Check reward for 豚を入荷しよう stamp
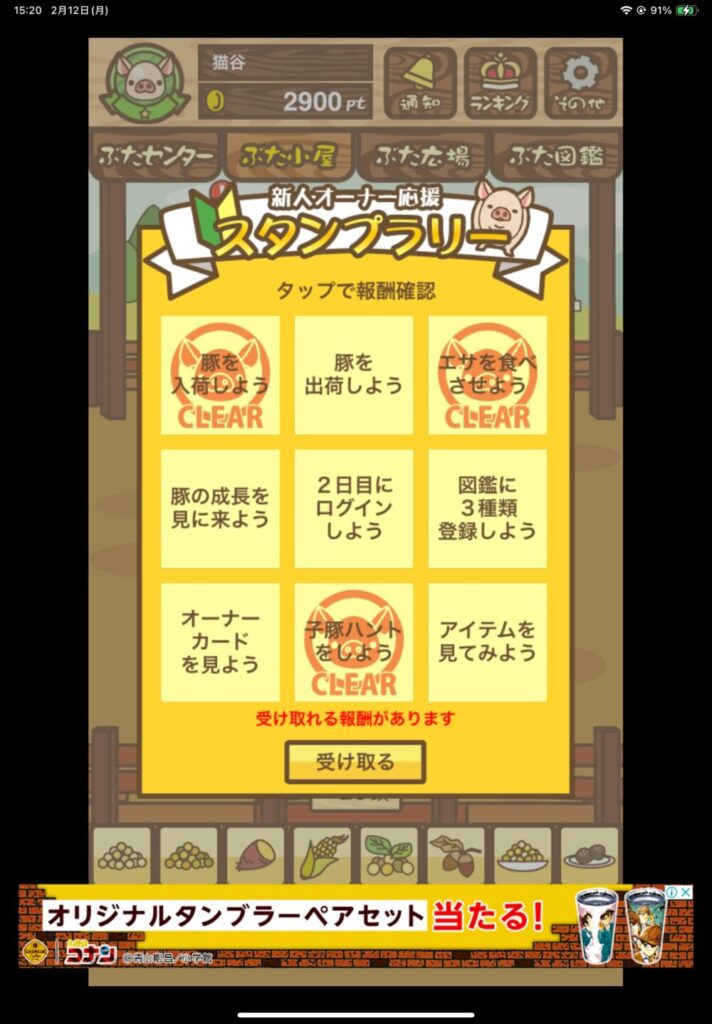Image resolution: width=712 pixels, height=1024 pixels. click(220, 375)
